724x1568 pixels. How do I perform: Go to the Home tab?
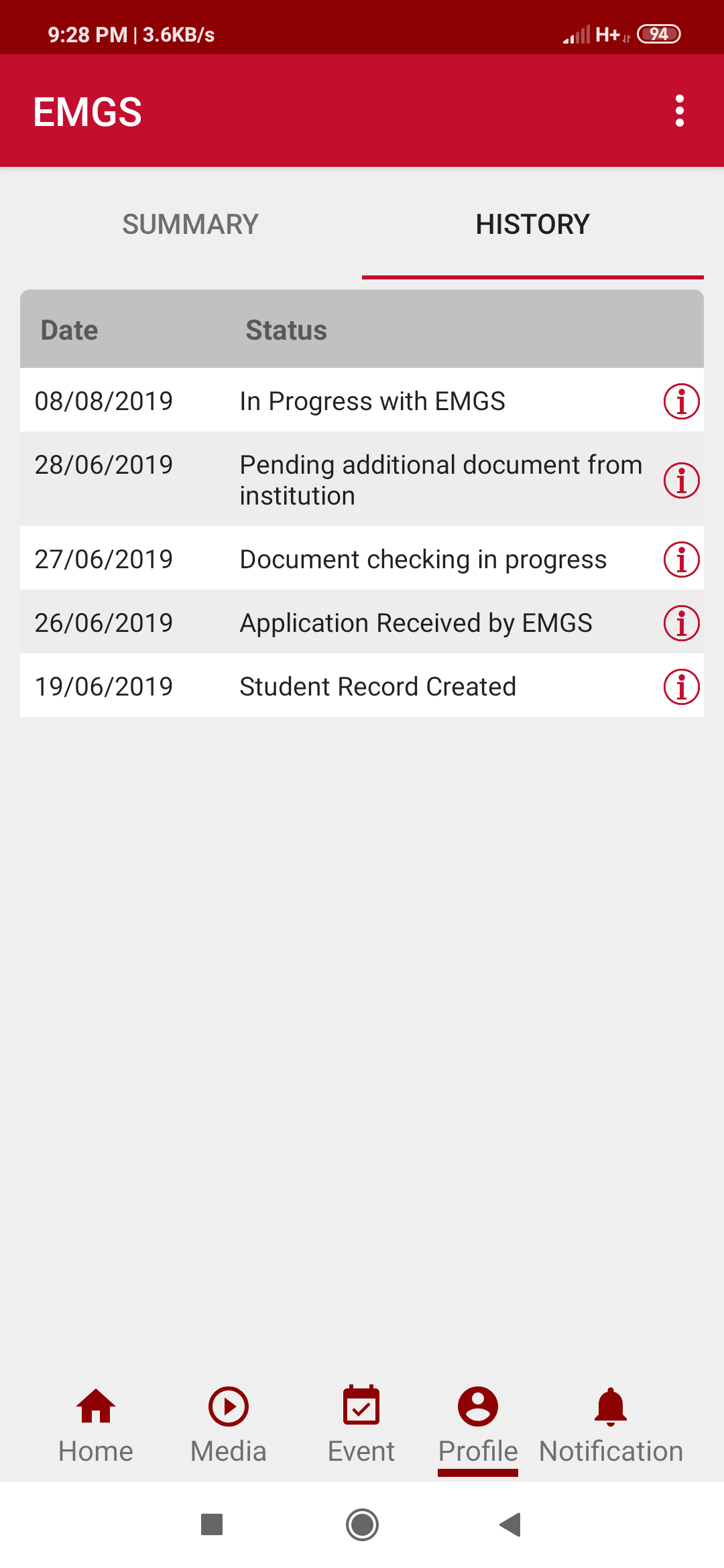pos(96,1425)
